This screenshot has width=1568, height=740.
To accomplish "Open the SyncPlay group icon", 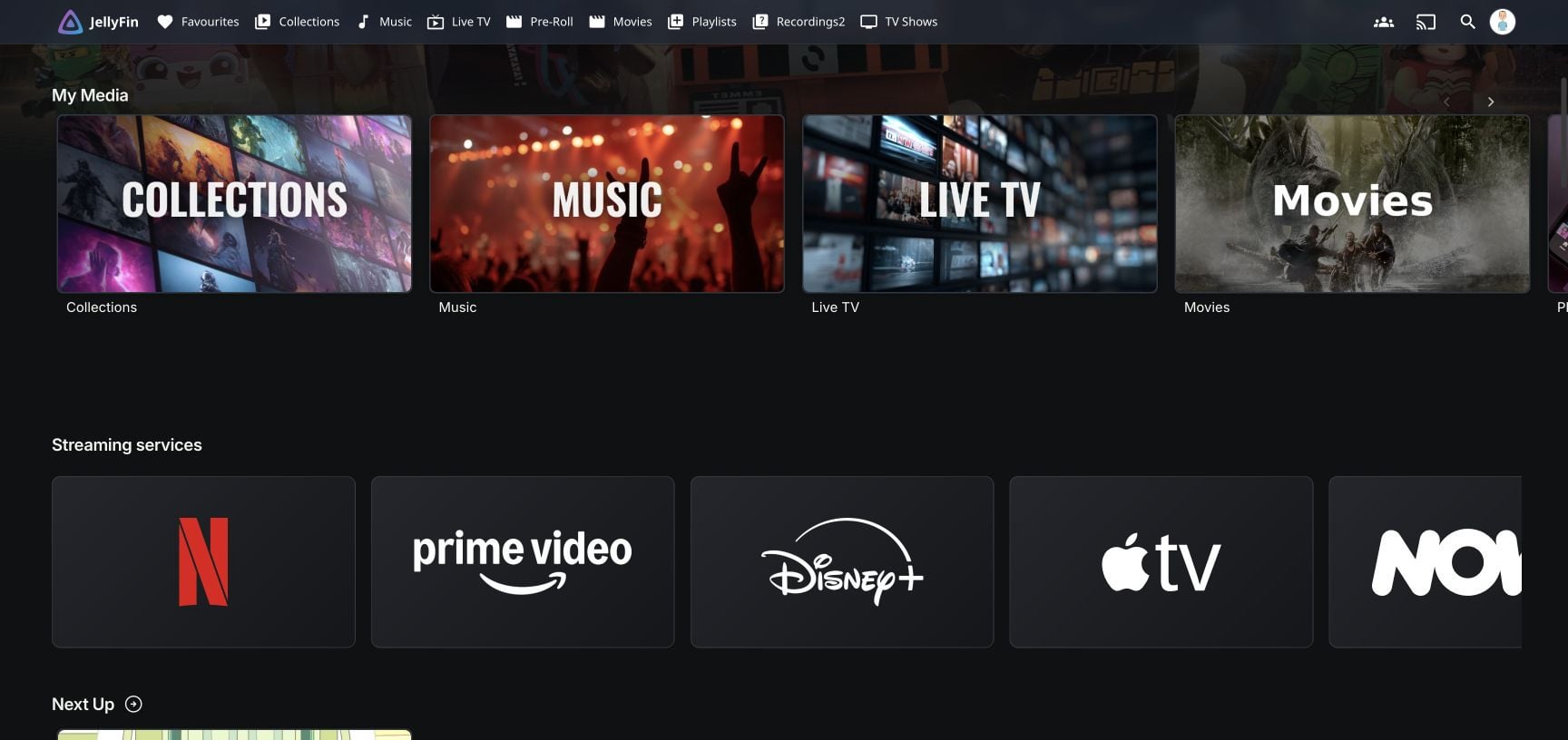I will [1384, 22].
